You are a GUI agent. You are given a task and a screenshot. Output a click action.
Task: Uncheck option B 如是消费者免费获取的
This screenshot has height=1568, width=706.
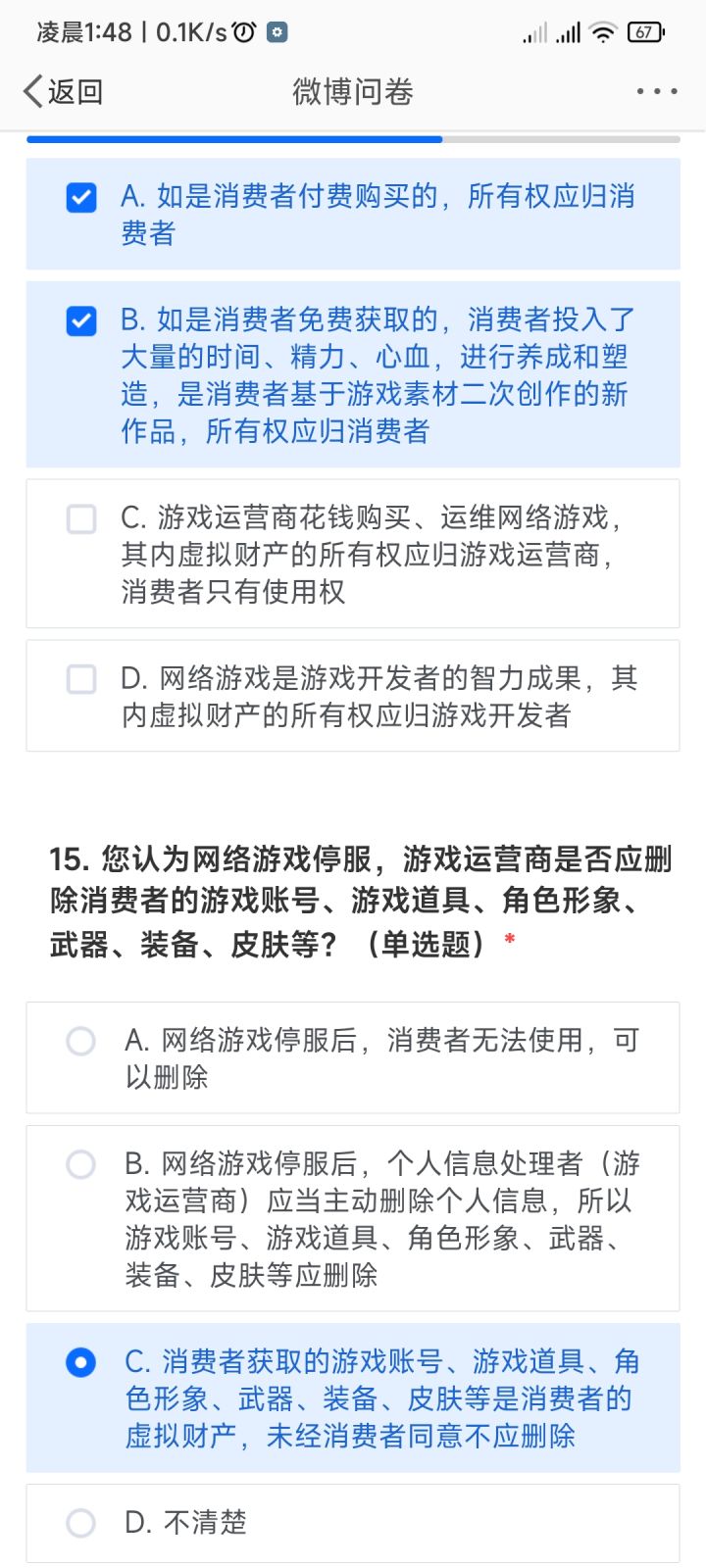pos(353,374)
